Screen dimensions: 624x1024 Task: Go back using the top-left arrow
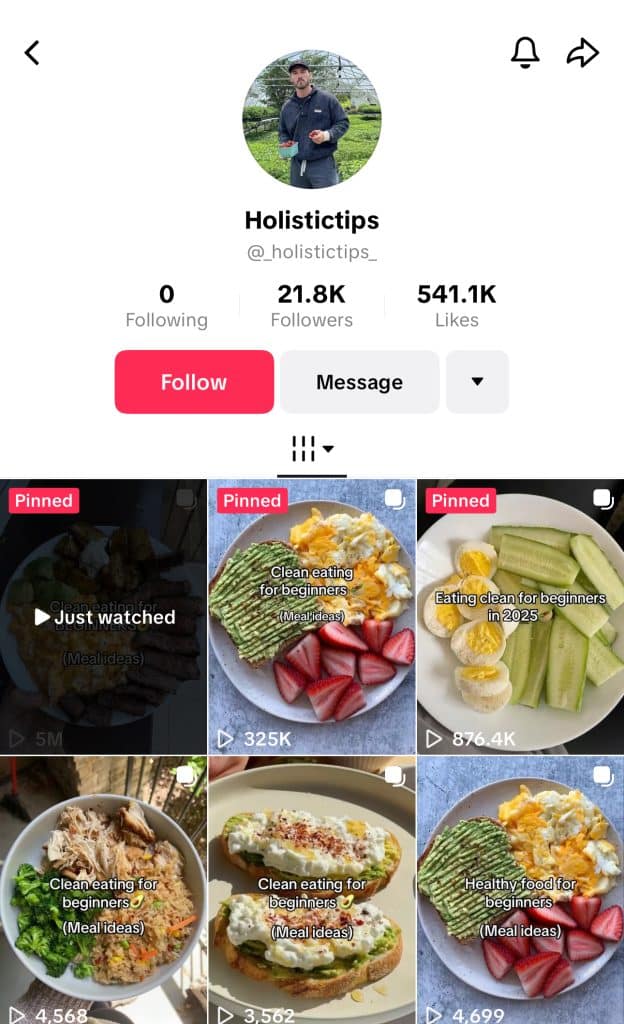tap(32, 53)
